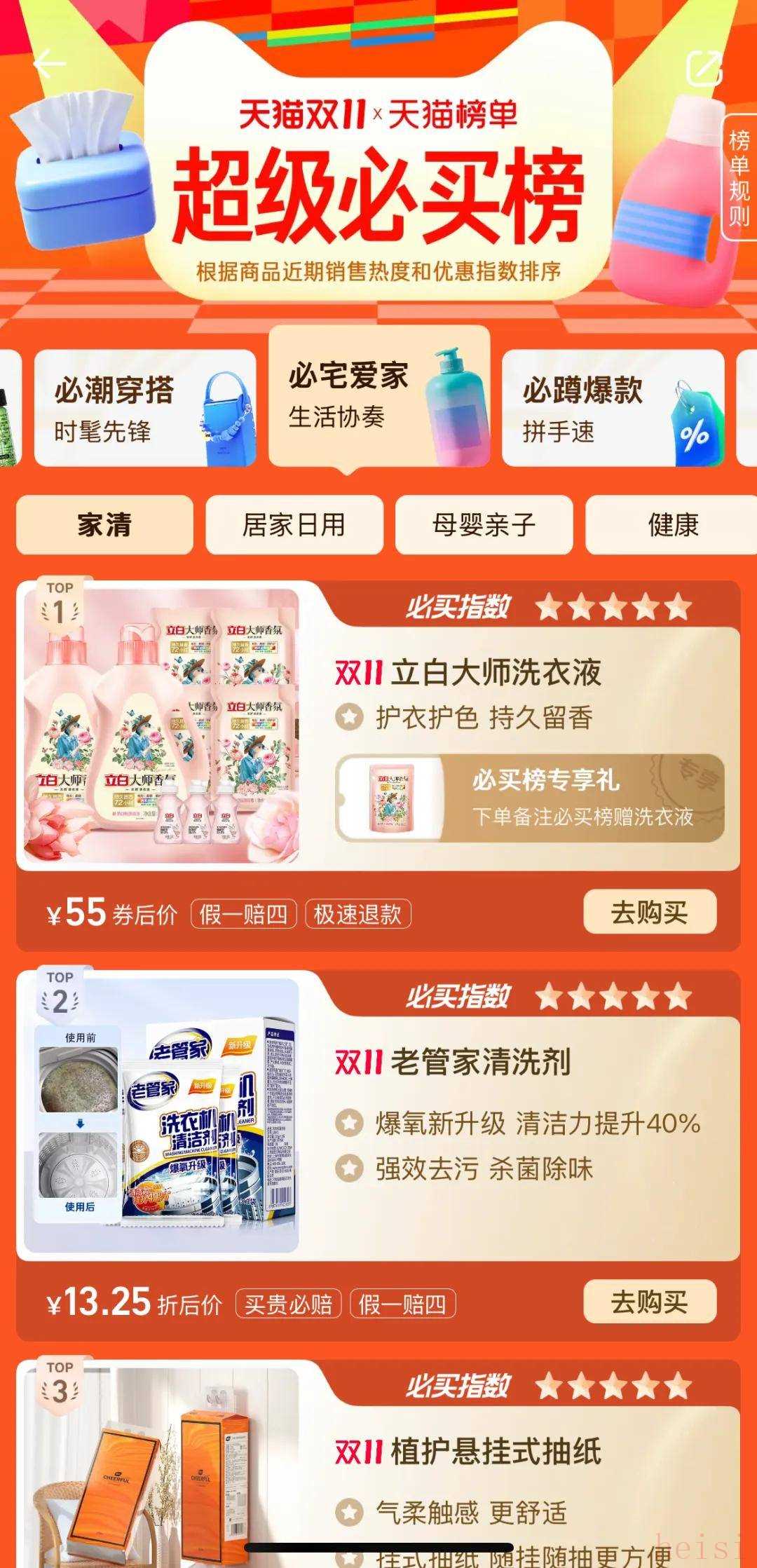The height and width of the screenshot is (1568, 757).
Task: Open 立白大师洗衣液 product card
Action: point(495,673)
